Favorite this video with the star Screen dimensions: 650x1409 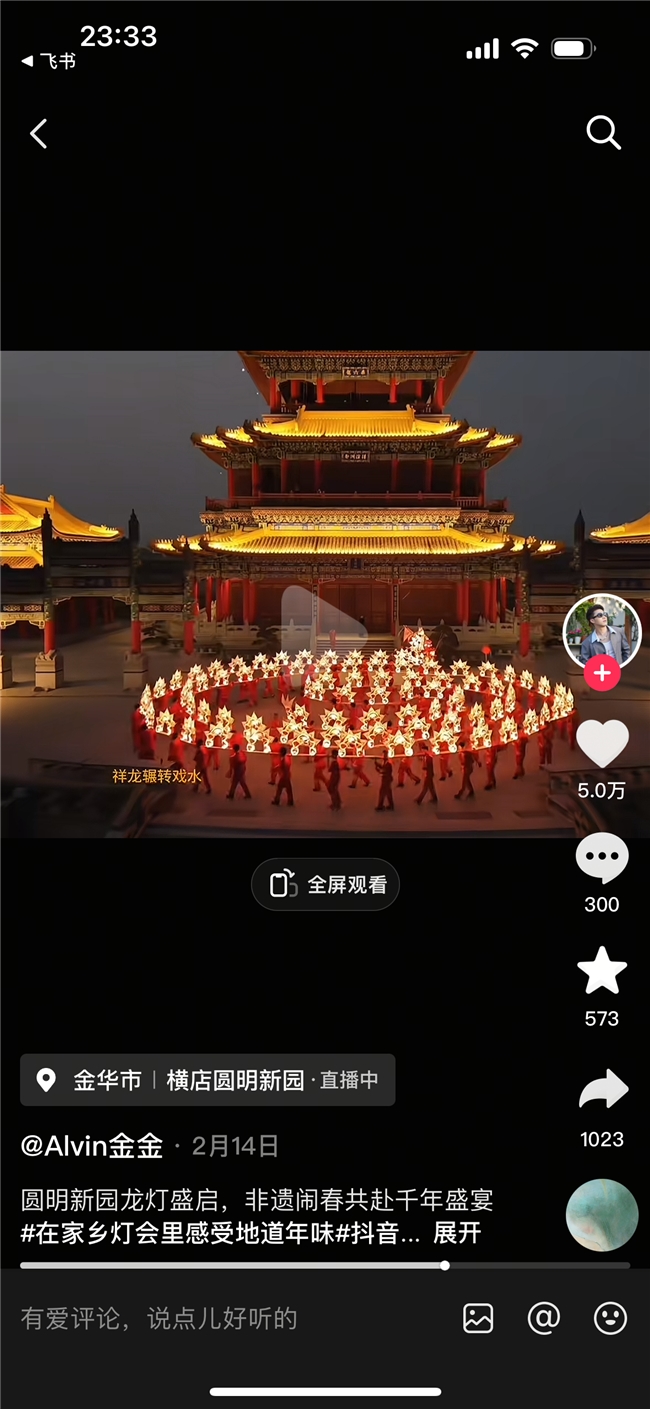pyautogui.click(x=602, y=971)
